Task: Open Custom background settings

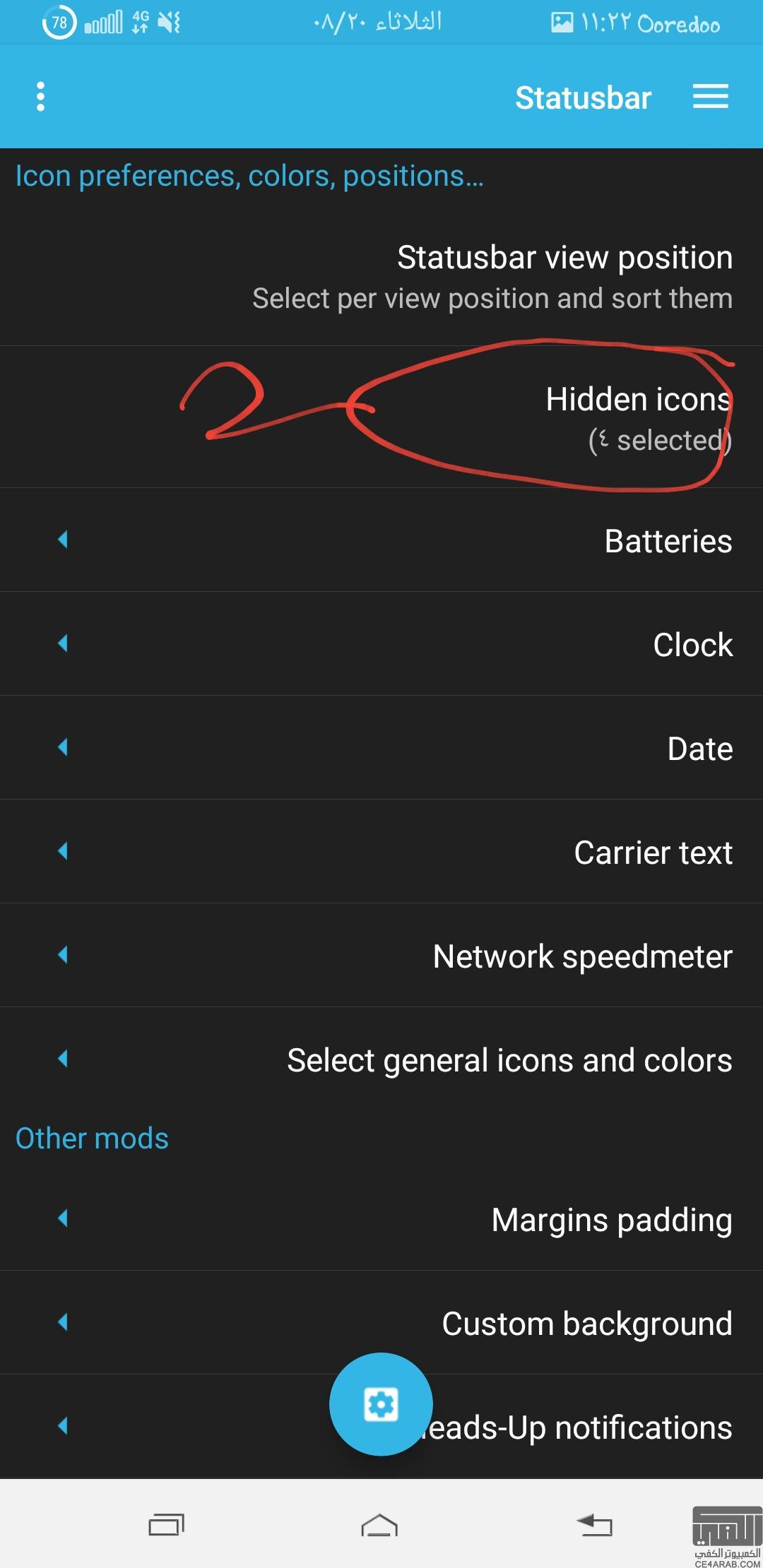Action: point(381,1323)
